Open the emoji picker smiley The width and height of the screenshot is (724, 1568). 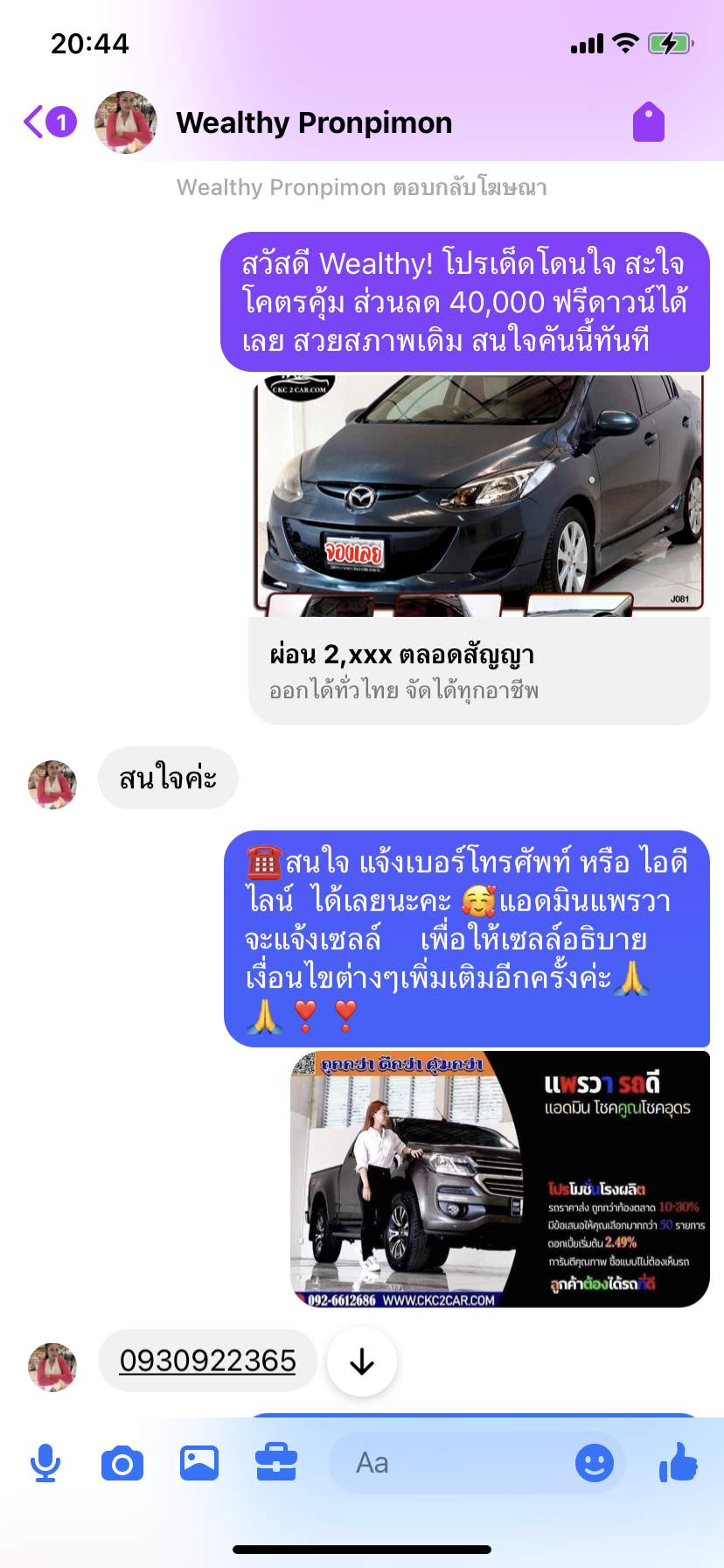595,1463
